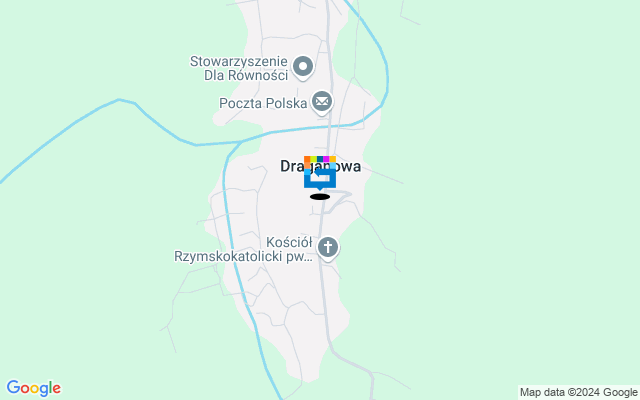This screenshot has width=640, height=400.
Task: Select the Kościół Rzymskokatolicki church marker
Action: tap(328, 248)
